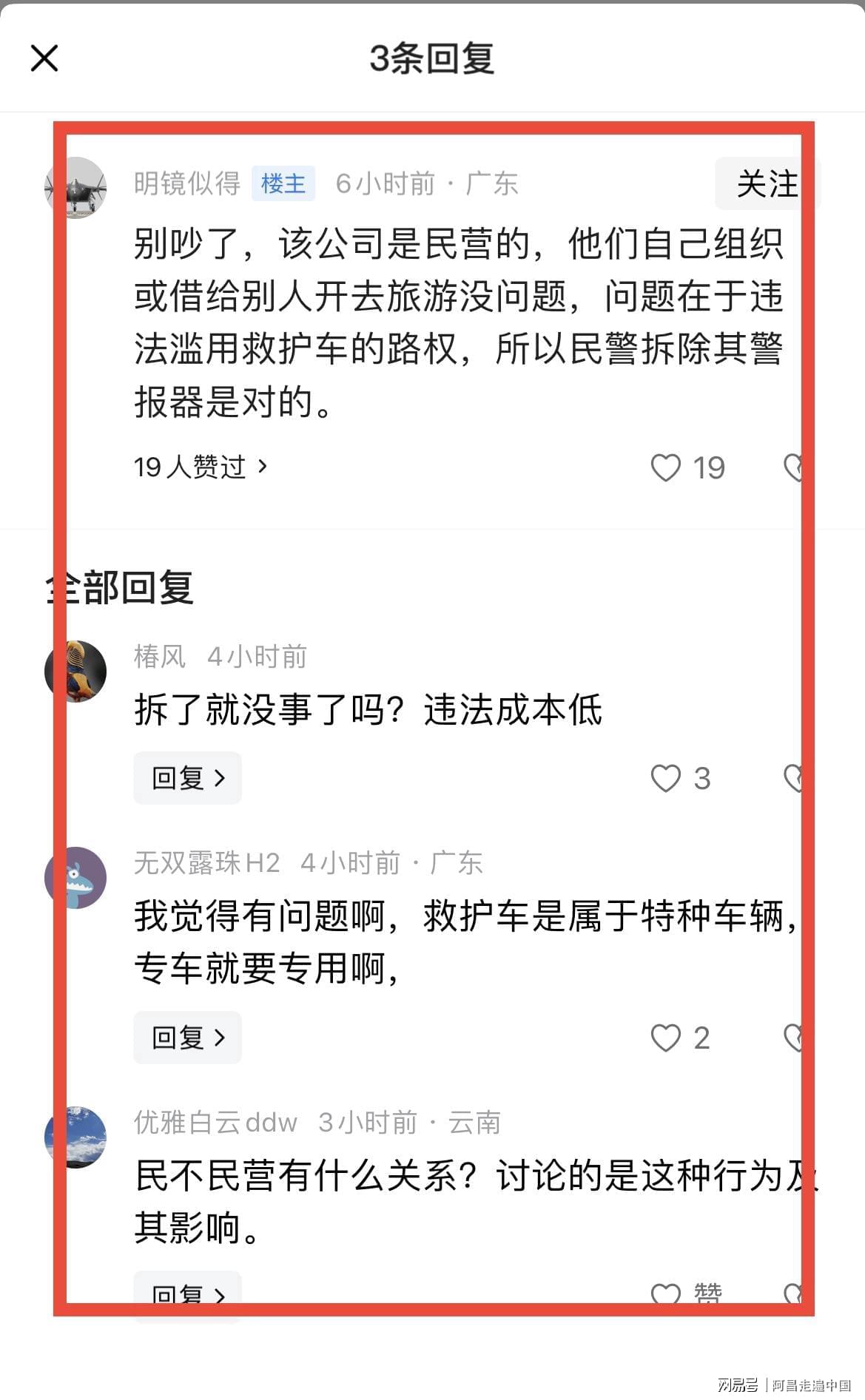The height and width of the screenshot is (1400, 865).
Task: Reply to 无双露珠H2's comment
Action: pos(187,1038)
